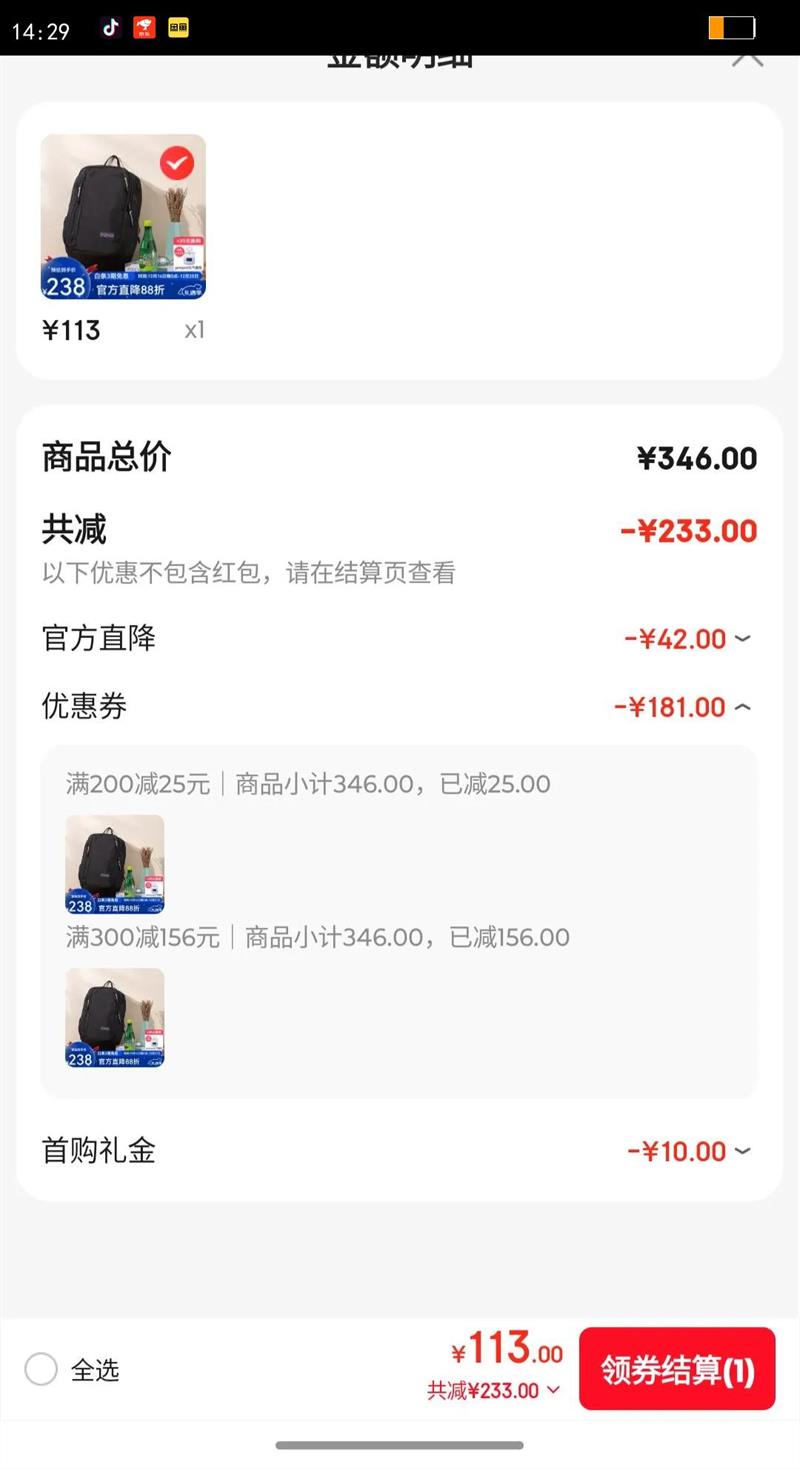Image resolution: width=800 pixels, height=1470 pixels.
Task: Select the 全选 select-all radio button
Action: (41, 1370)
